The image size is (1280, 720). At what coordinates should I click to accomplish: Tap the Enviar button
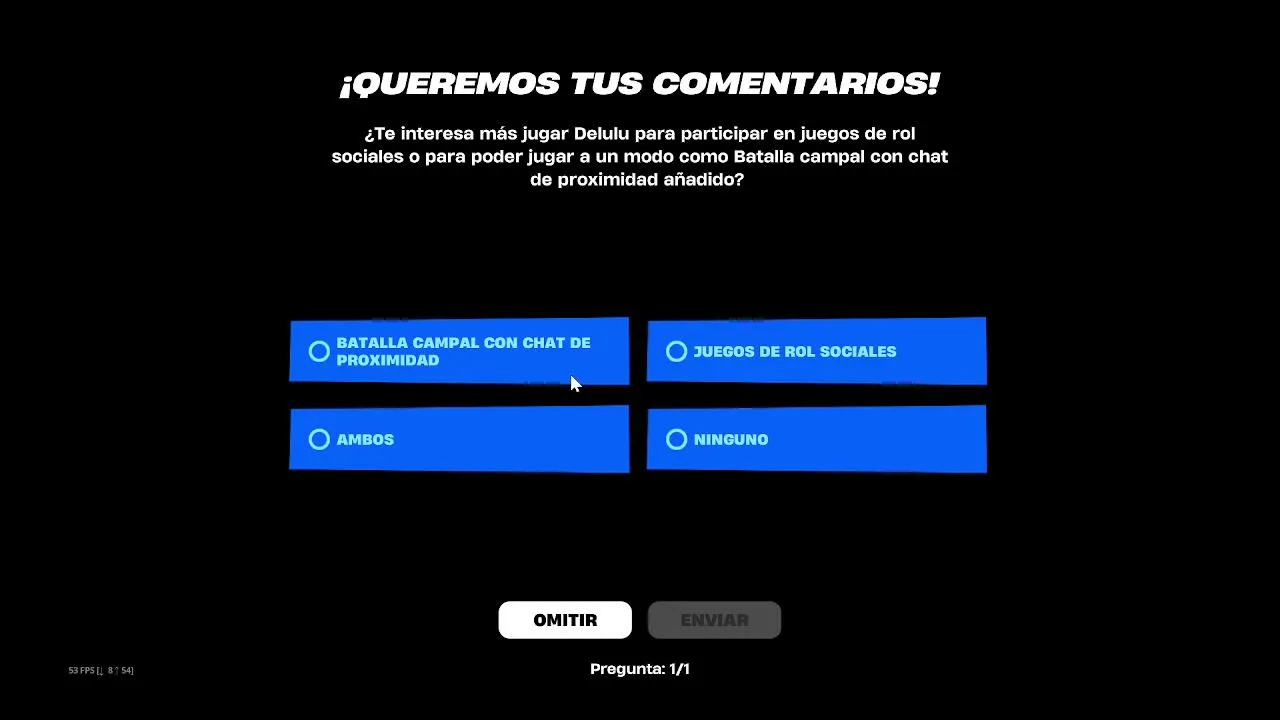(x=714, y=620)
